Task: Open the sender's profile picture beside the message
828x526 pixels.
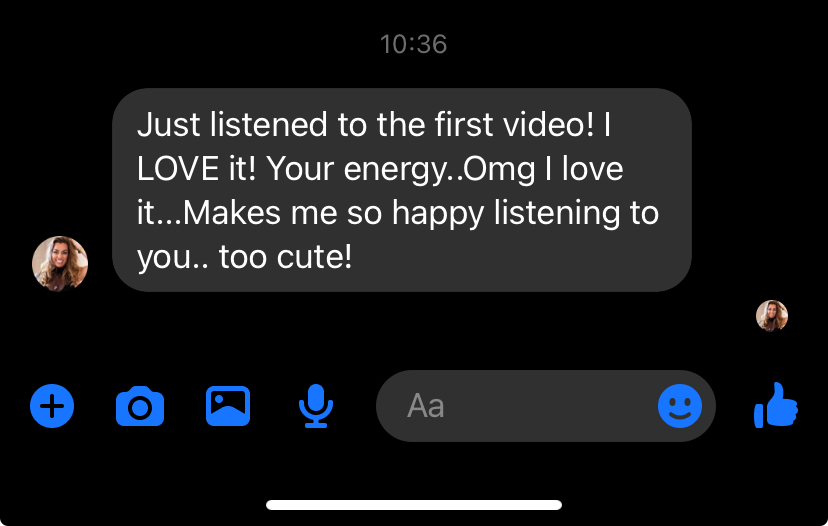Action: coord(60,264)
